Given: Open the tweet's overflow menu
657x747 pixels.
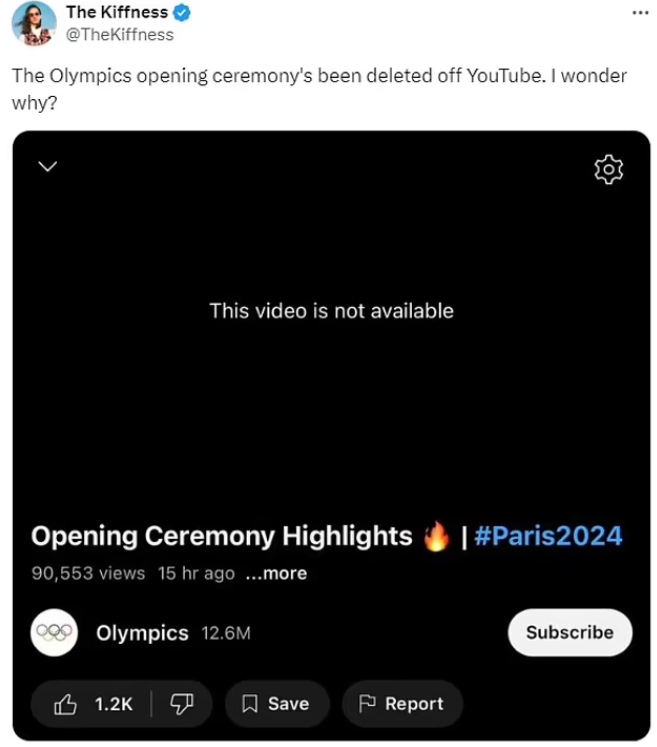Looking at the screenshot, I should [640, 12].
